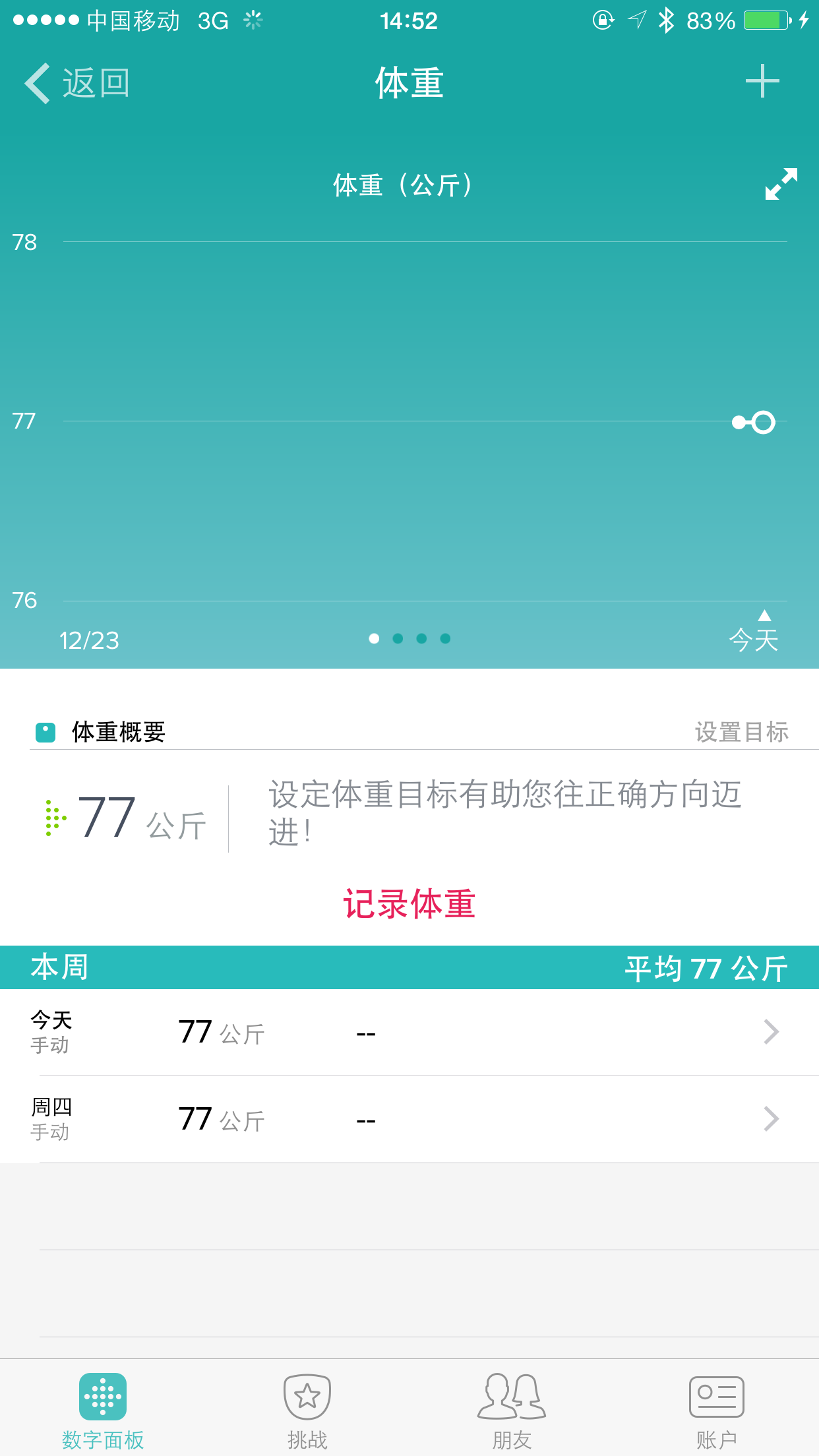The width and height of the screenshot is (819, 1456).
Task: Expand the weight chart to full screen
Action: (x=781, y=184)
